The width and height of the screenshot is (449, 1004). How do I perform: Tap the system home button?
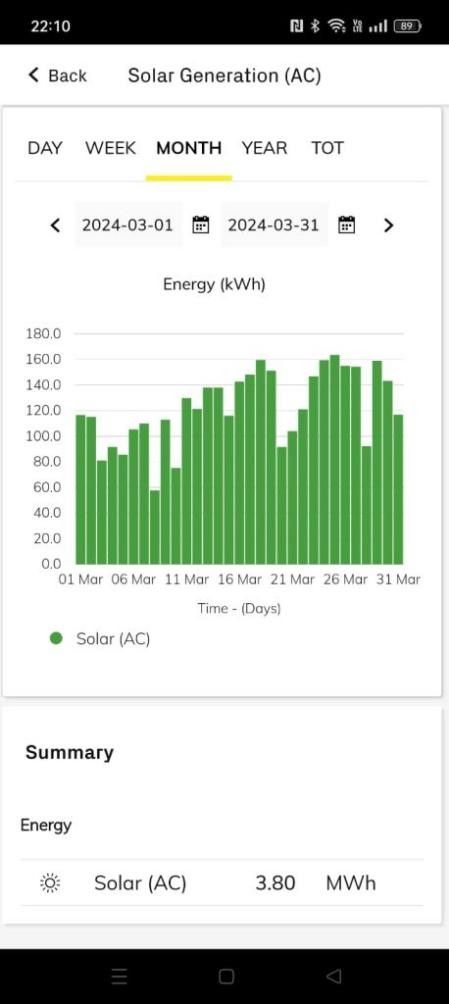click(x=226, y=976)
